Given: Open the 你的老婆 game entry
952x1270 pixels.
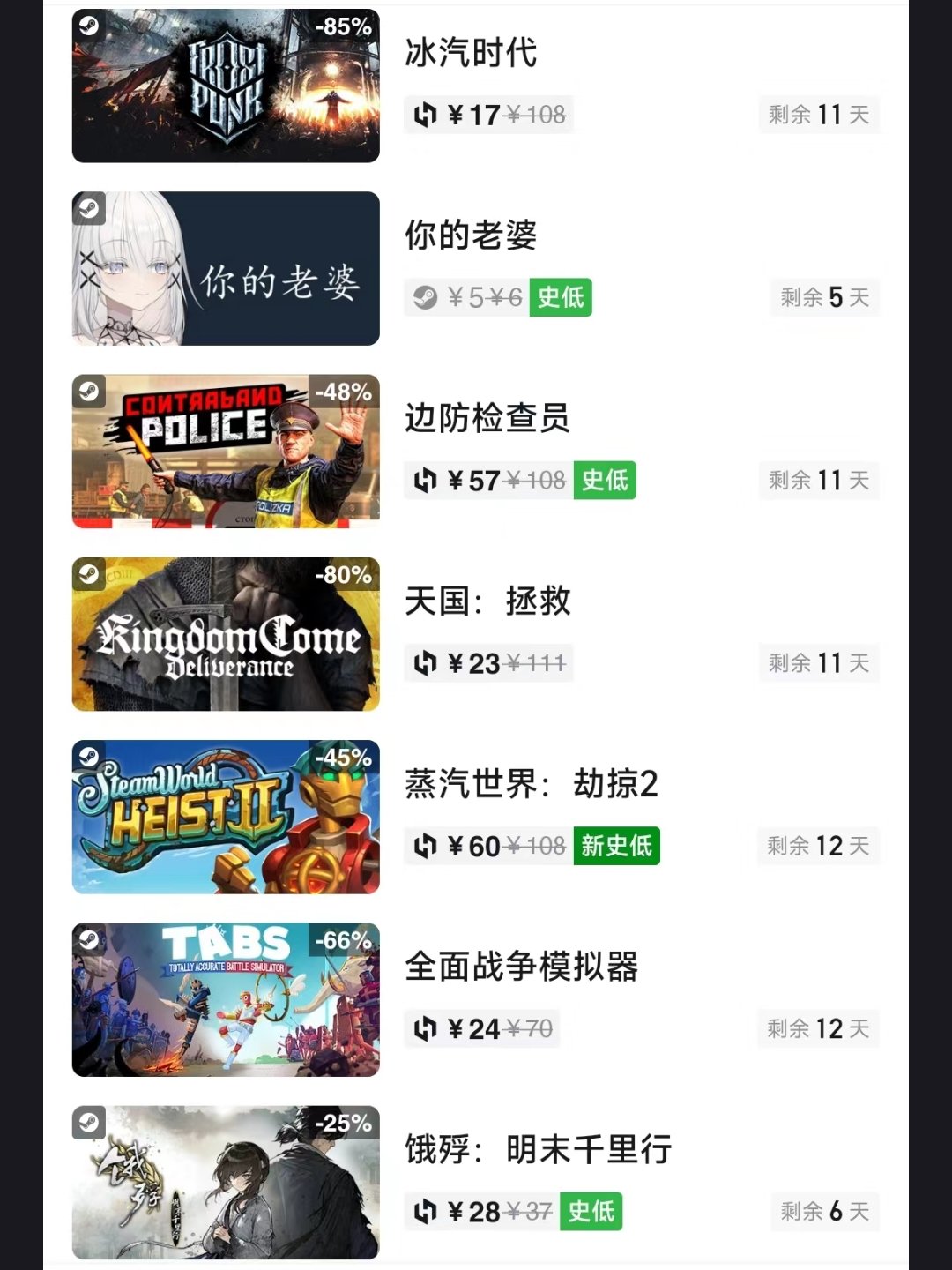Looking at the screenshot, I should click(471, 235).
